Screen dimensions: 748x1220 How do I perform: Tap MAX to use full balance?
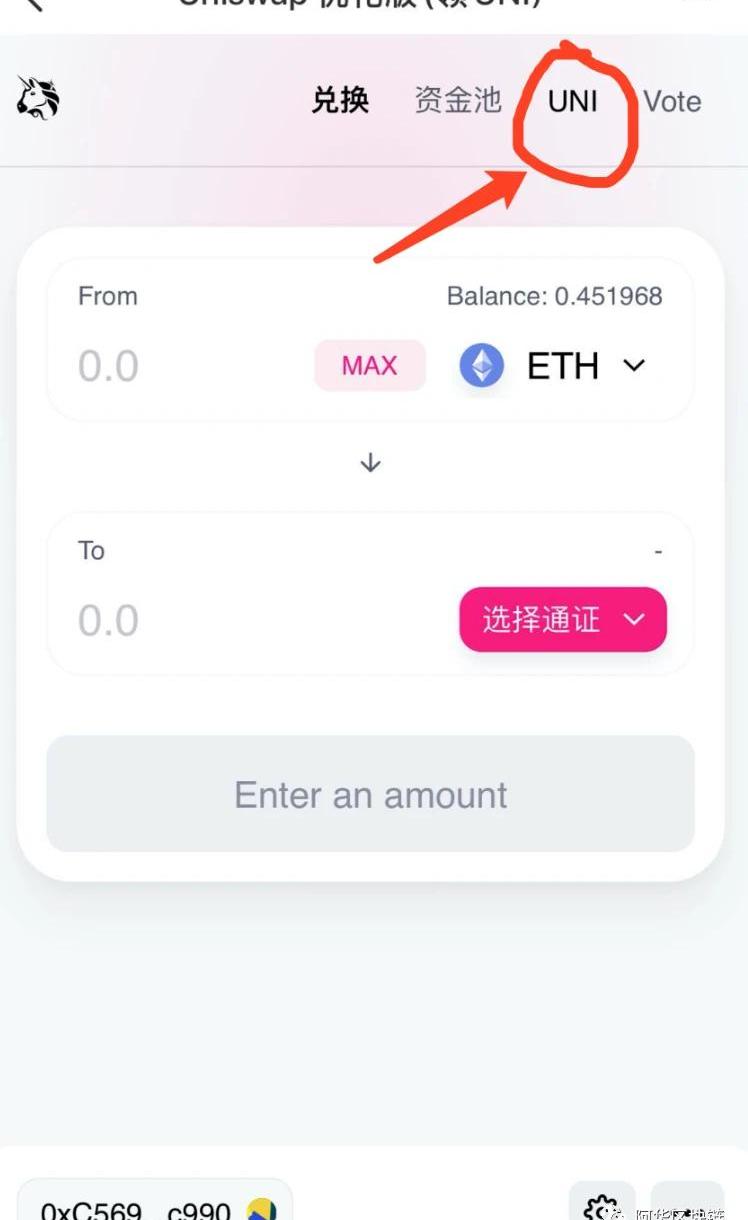point(370,366)
